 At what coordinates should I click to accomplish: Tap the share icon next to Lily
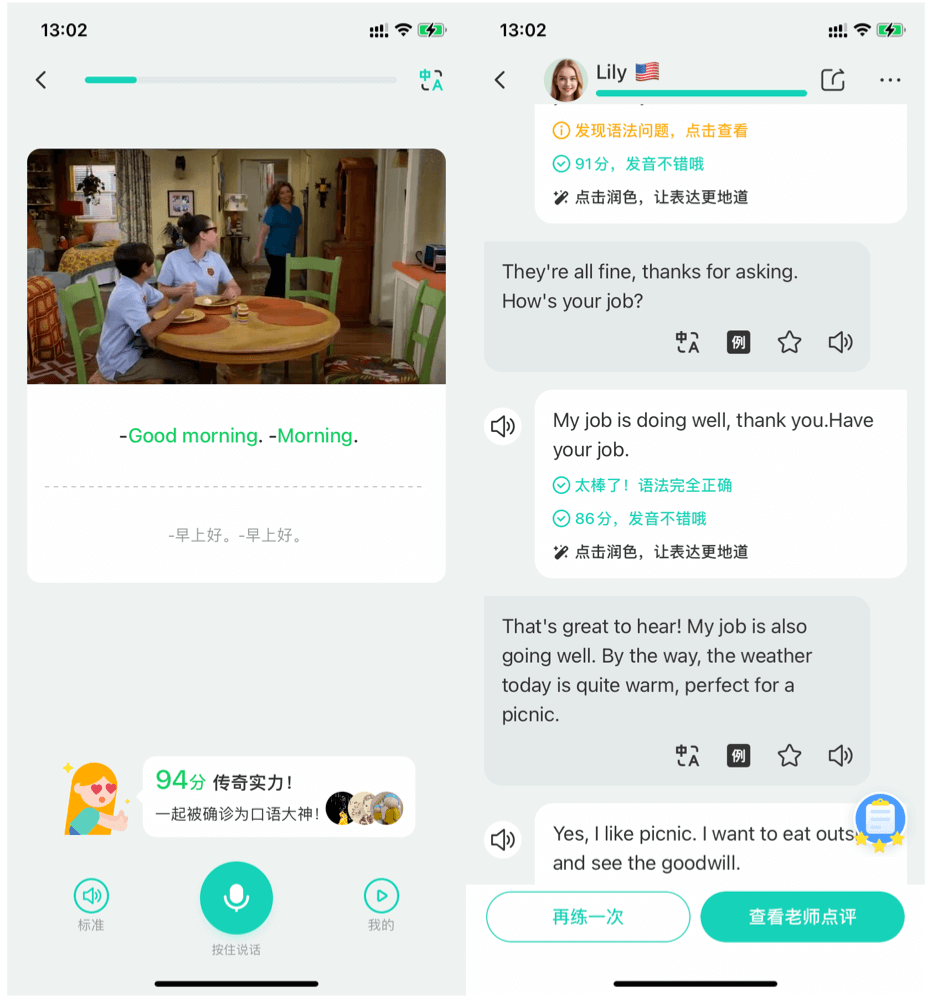coord(833,80)
